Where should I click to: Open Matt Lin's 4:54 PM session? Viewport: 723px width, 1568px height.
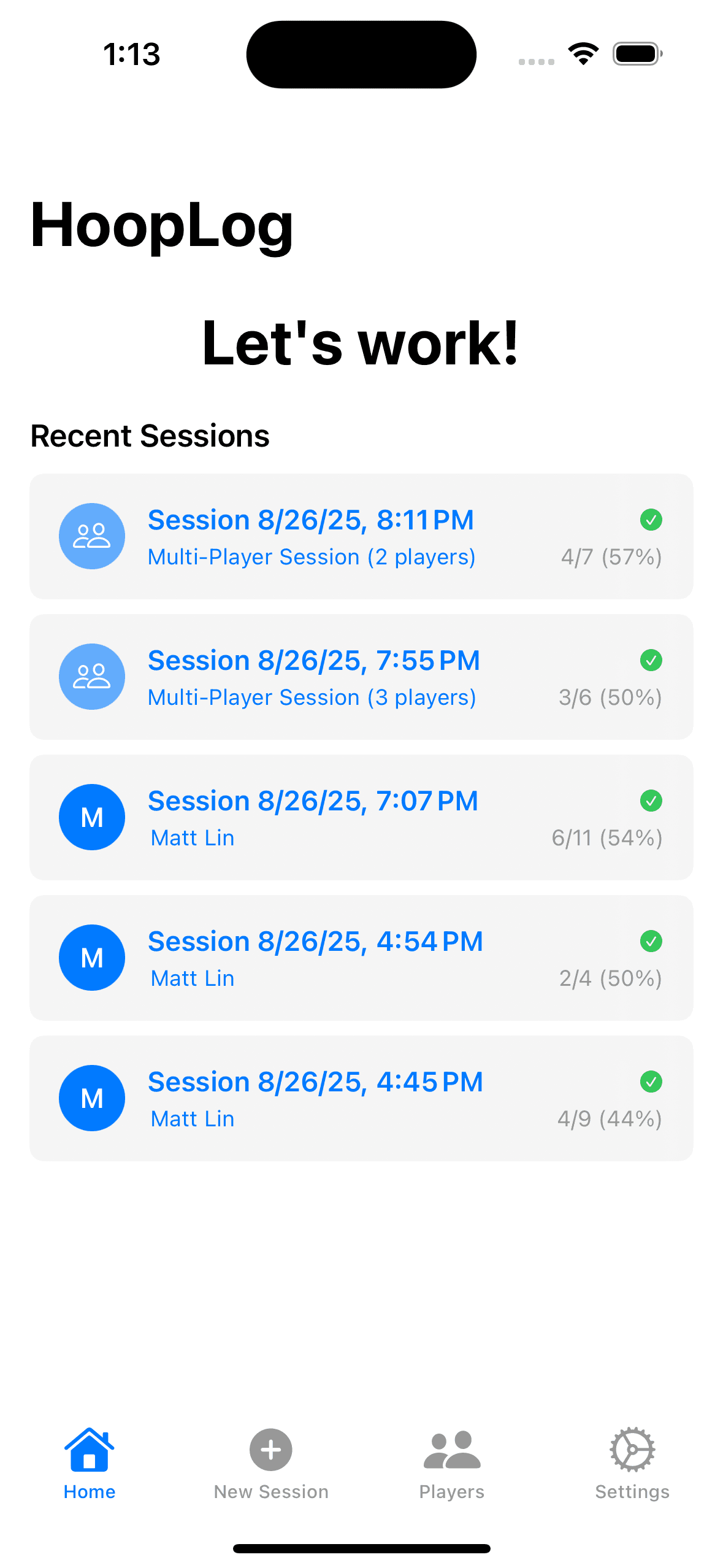pyautogui.click(x=361, y=958)
